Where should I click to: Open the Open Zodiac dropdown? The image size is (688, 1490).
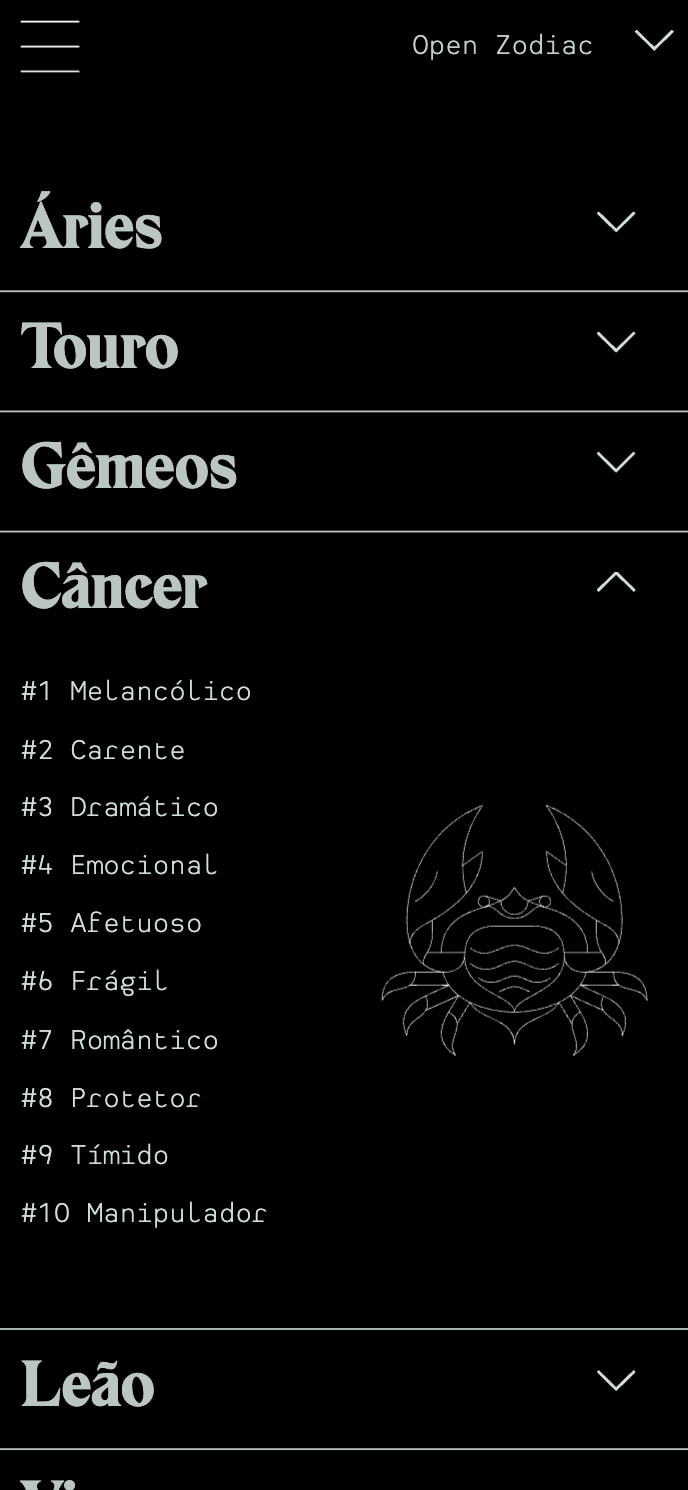pyautogui.click(x=654, y=41)
